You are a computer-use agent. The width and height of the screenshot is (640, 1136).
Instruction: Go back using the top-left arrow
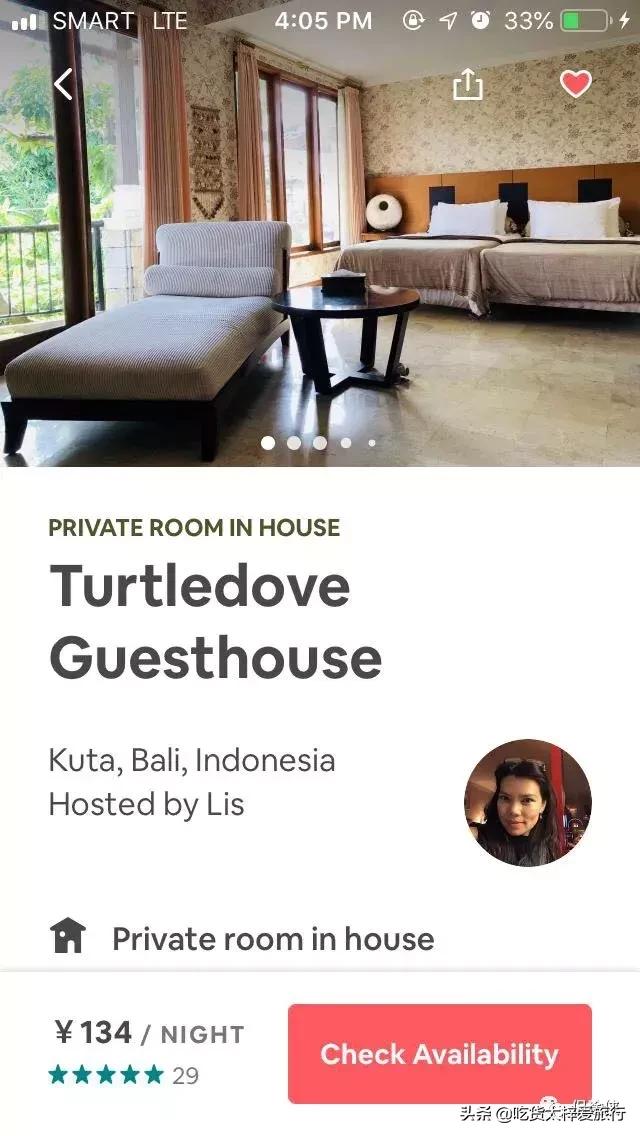coord(63,85)
